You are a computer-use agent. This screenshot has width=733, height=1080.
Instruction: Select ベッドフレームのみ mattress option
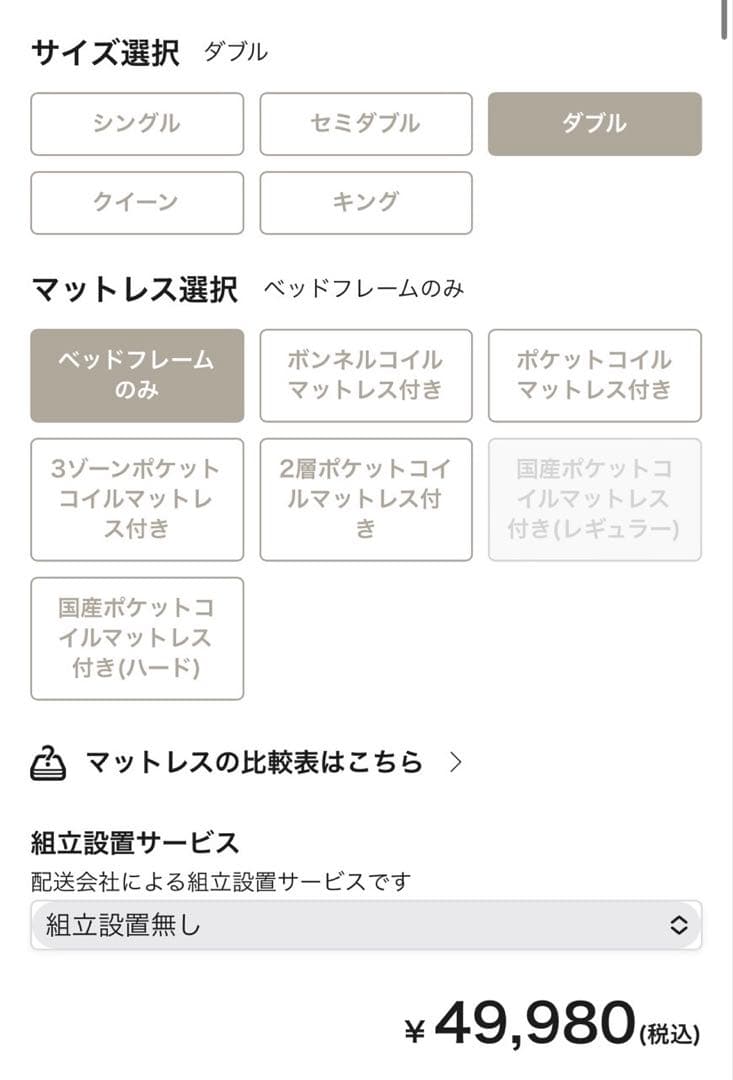137,375
